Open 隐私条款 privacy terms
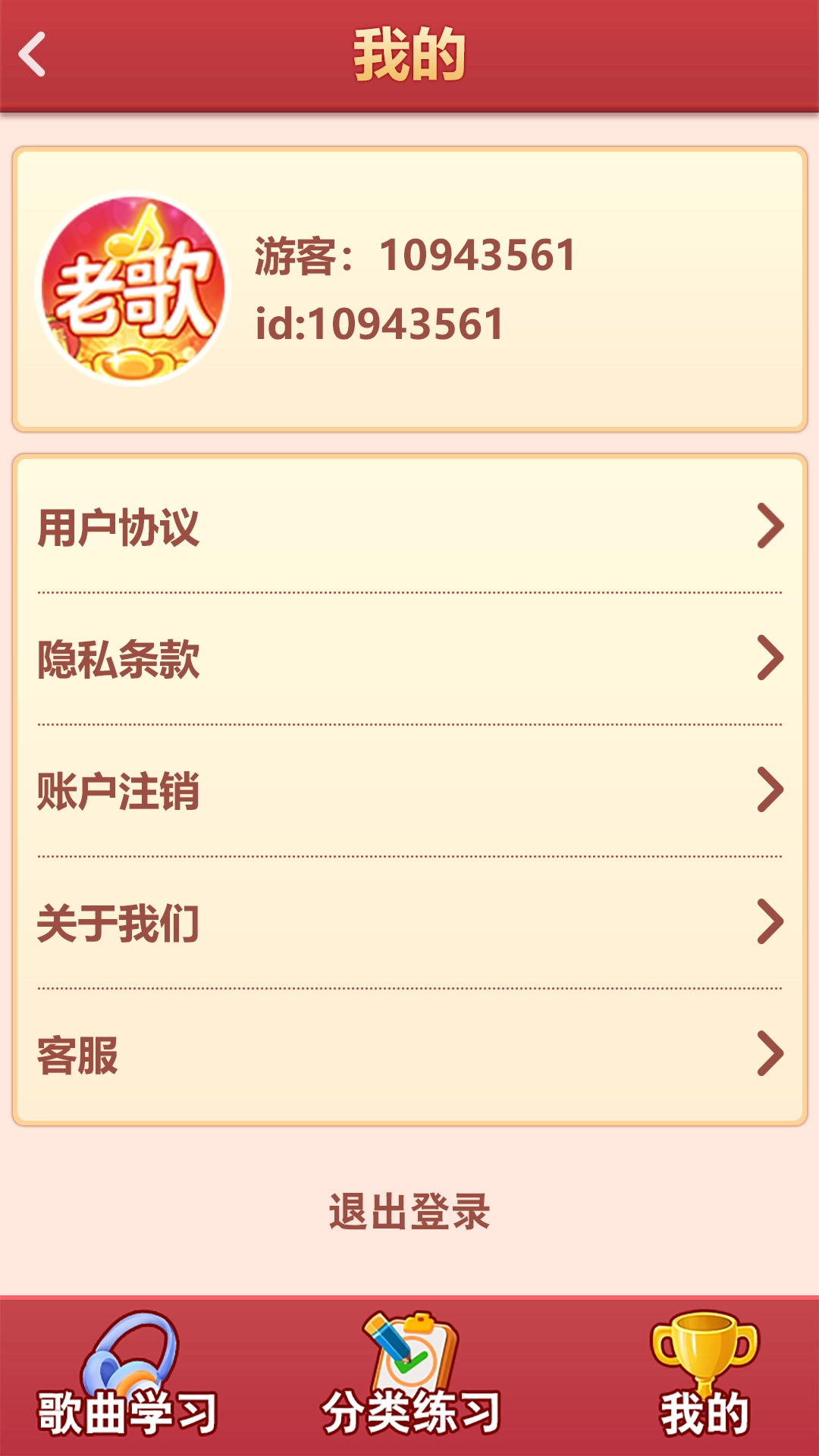Viewport: 819px width, 1456px height. click(x=409, y=659)
